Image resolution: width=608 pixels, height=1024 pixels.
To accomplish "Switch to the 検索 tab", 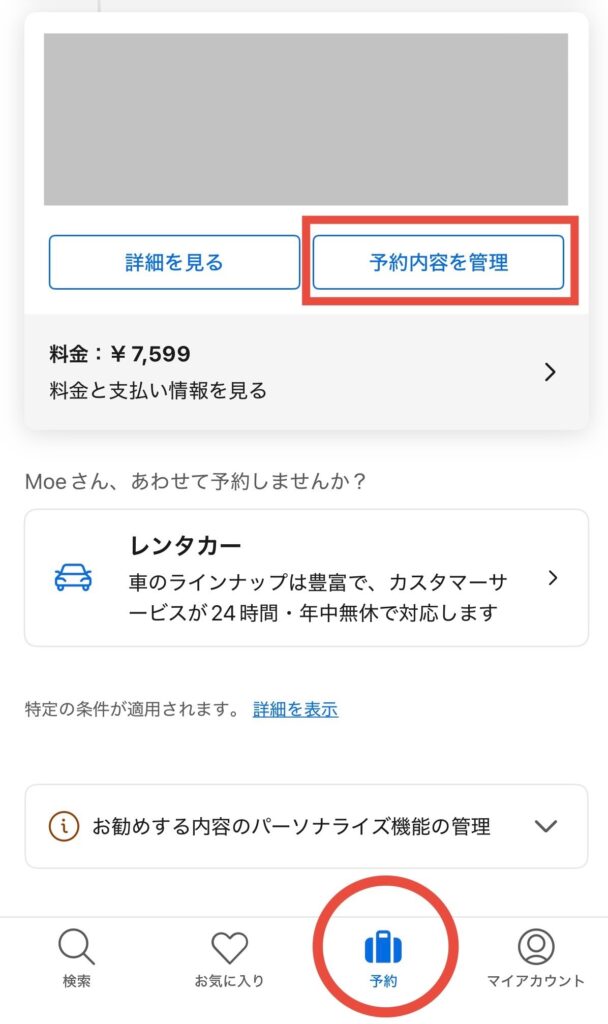I will pos(76,958).
